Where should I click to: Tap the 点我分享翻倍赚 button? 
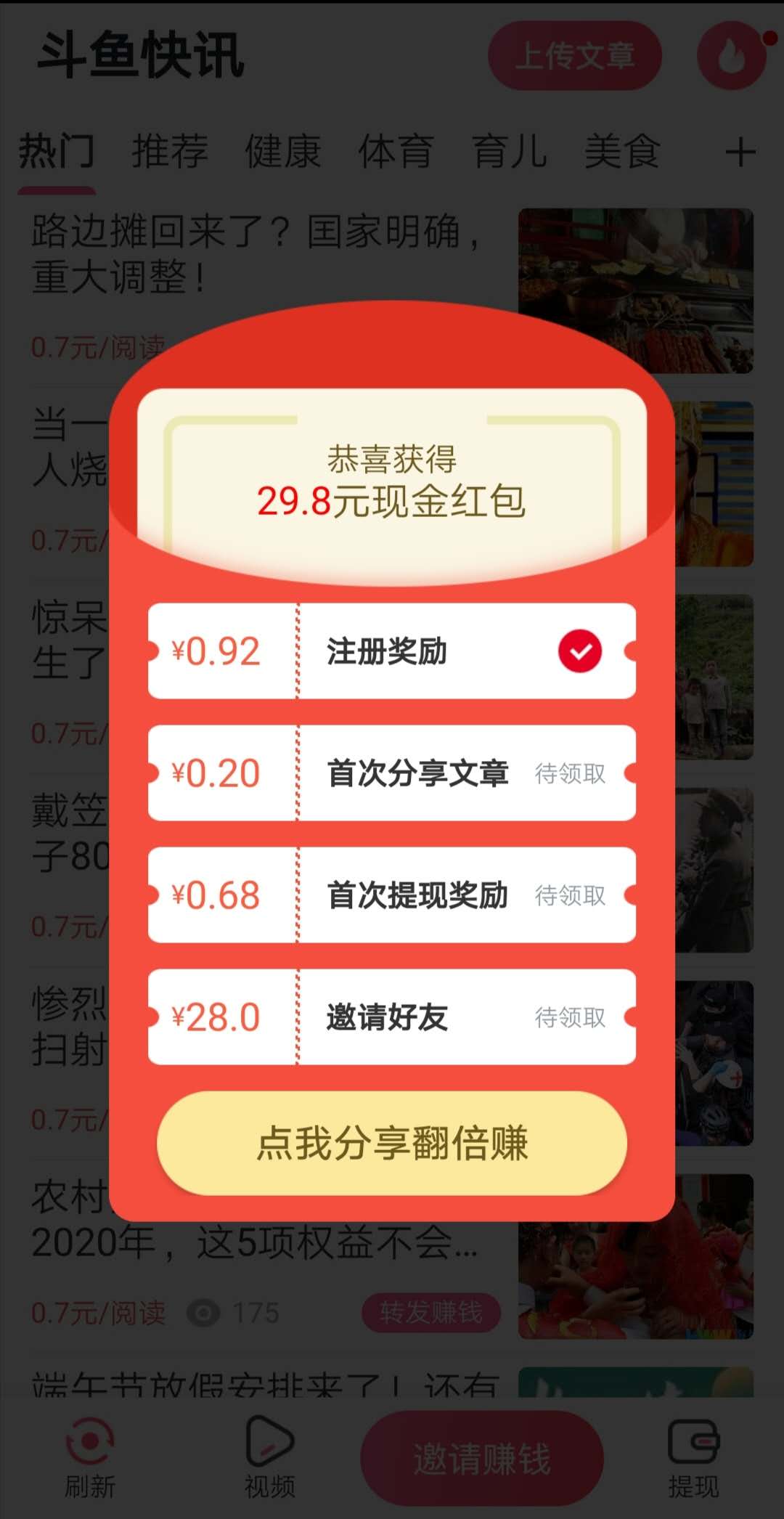[x=392, y=1143]
